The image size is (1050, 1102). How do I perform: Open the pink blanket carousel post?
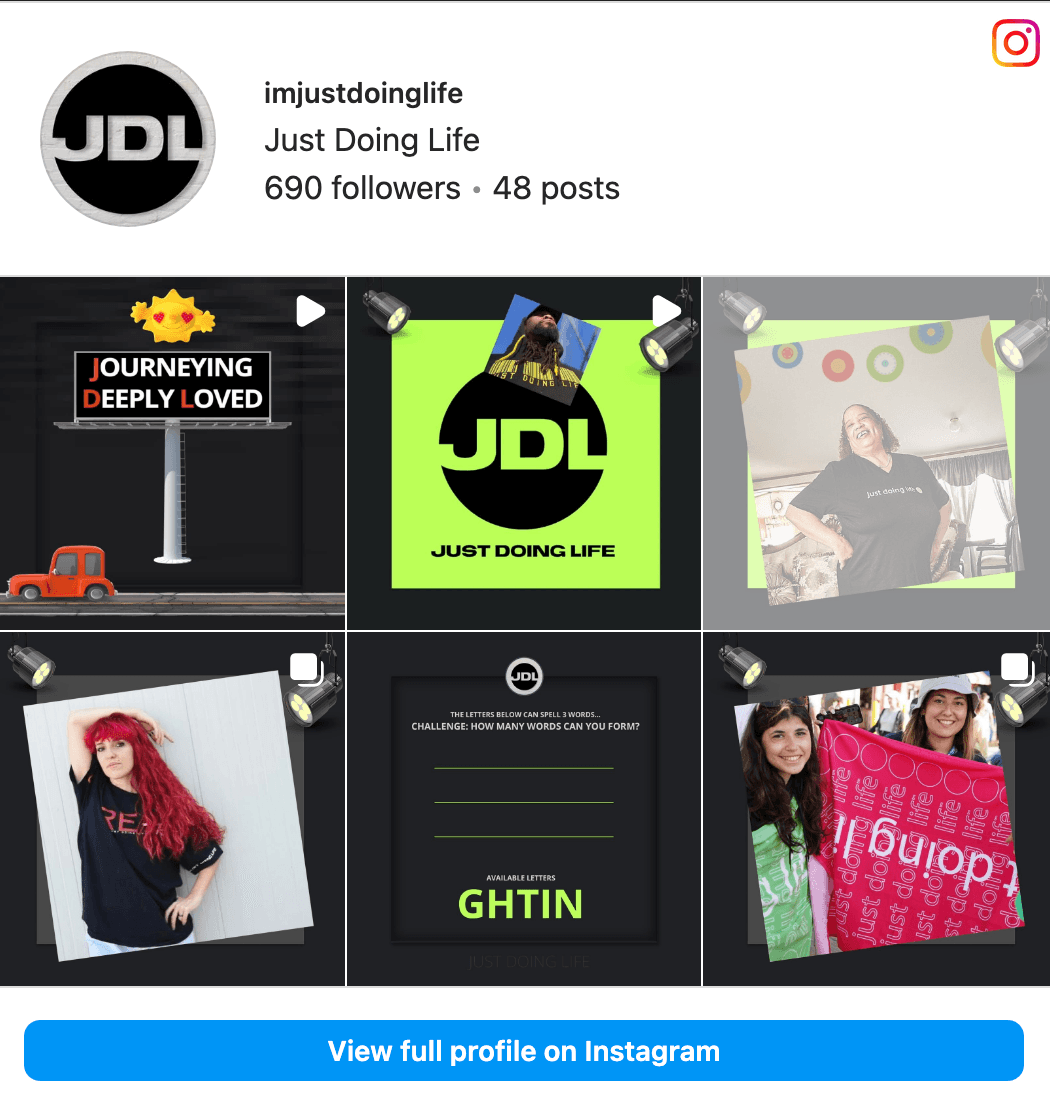pos(876,809)
